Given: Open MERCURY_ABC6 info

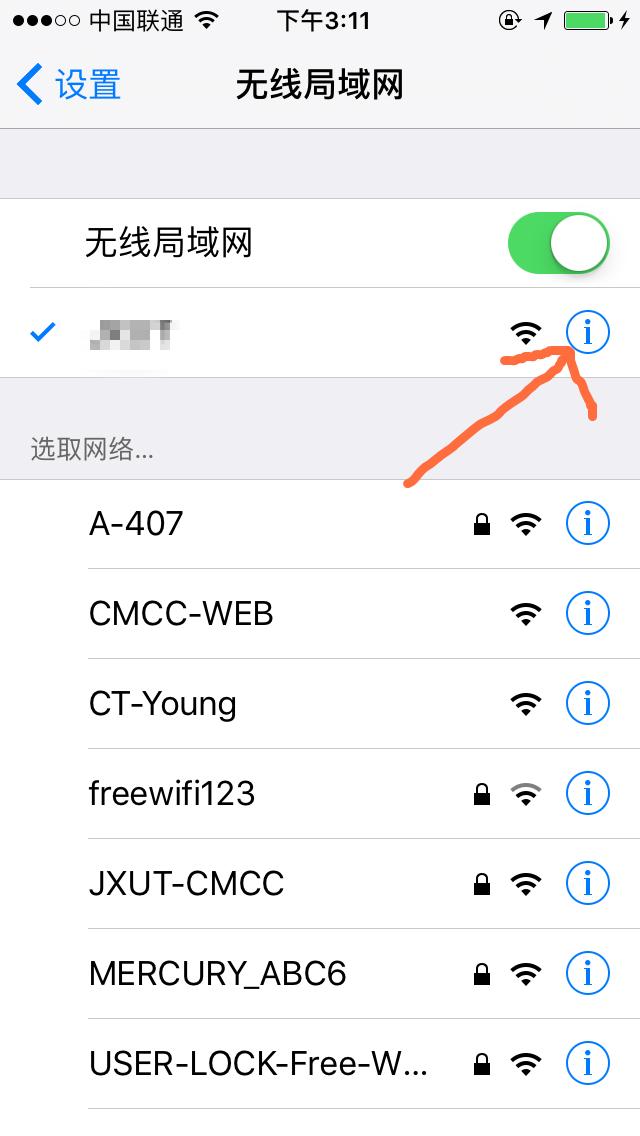Looking at the screenshot, I should [x=587, y=973].
